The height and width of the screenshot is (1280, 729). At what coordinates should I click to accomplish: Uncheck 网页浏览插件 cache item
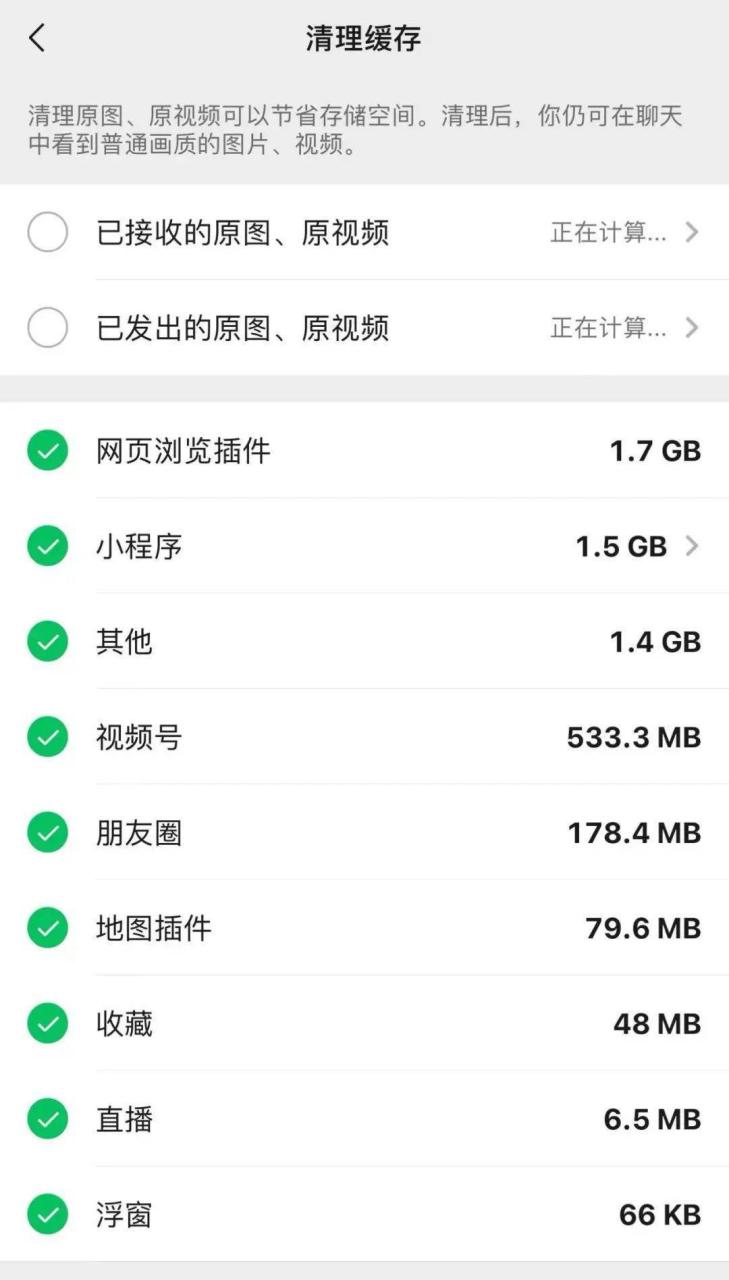coord(47,451)
